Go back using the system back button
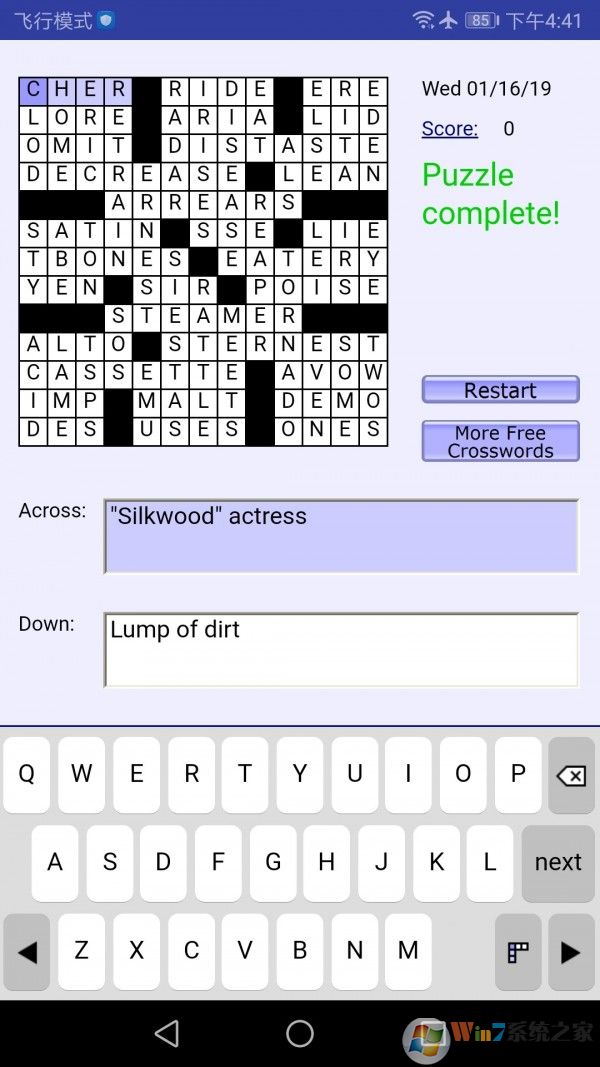 (167, 1033)
